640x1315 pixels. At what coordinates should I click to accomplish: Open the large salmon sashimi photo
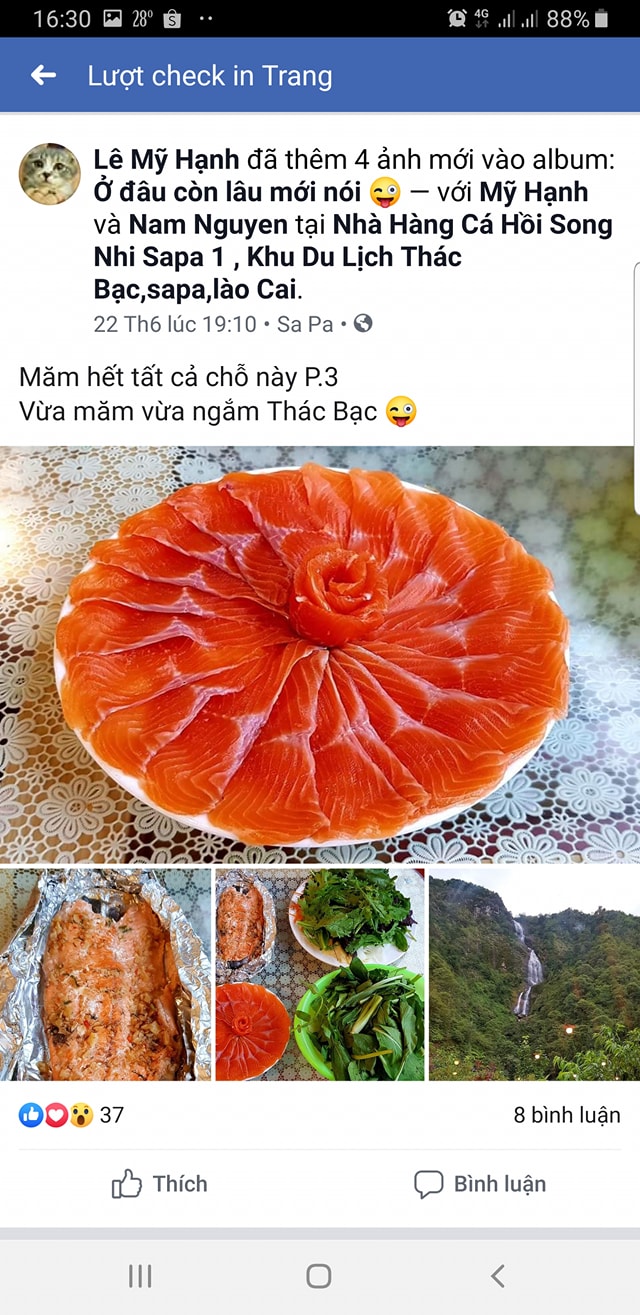pos(320,655)
